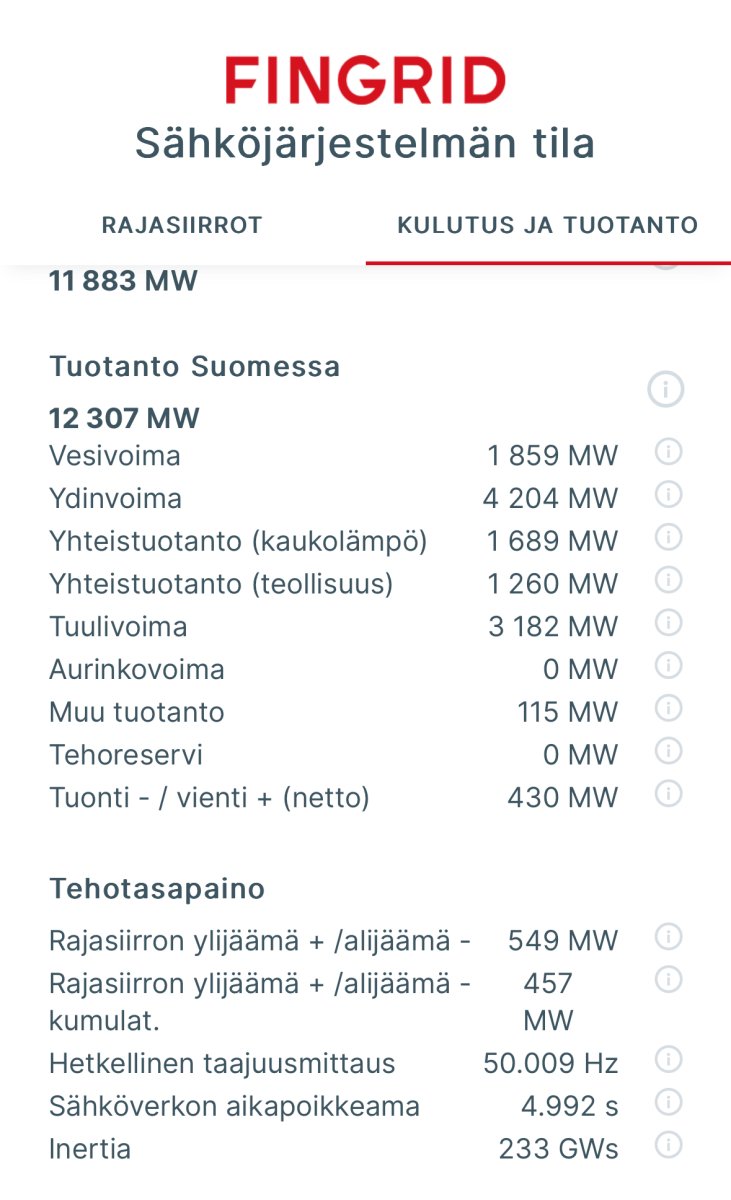Tap info next to Muu tuotanto
The image size is (731, 1200).
[x=668, y=708]
